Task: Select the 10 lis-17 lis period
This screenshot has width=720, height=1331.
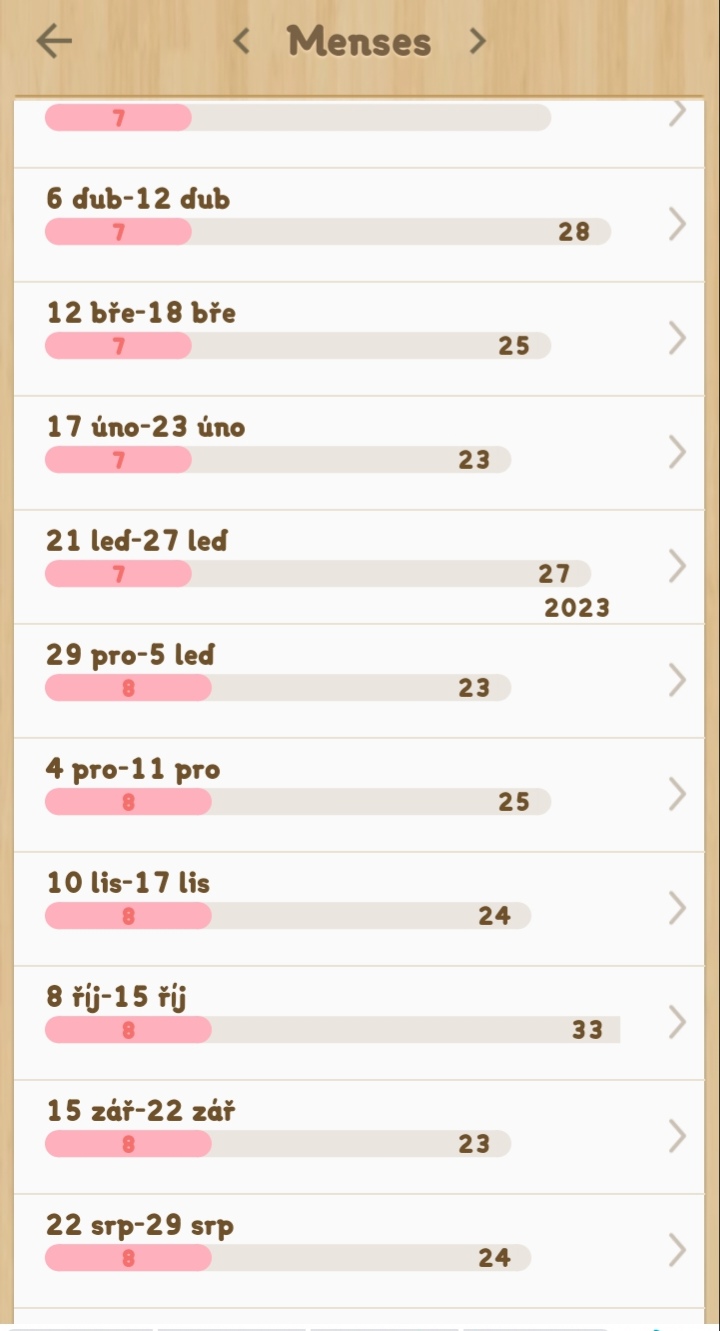Action: point(359,908)
